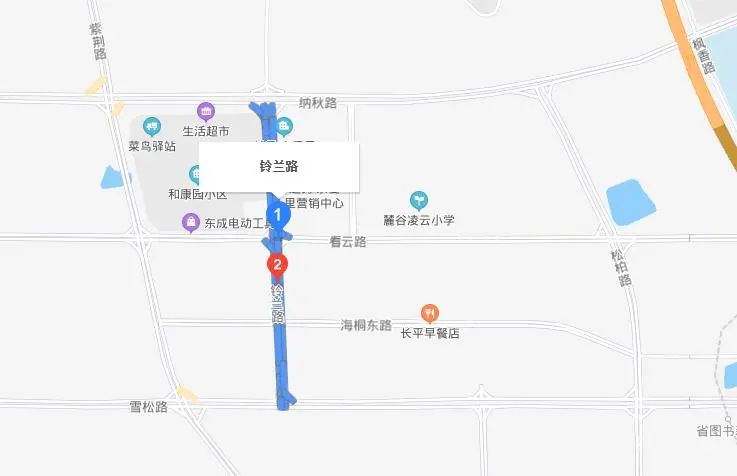Open the 东成电动工具 place marker
Viewport: 737px width, 476px height.
(190, 222)
